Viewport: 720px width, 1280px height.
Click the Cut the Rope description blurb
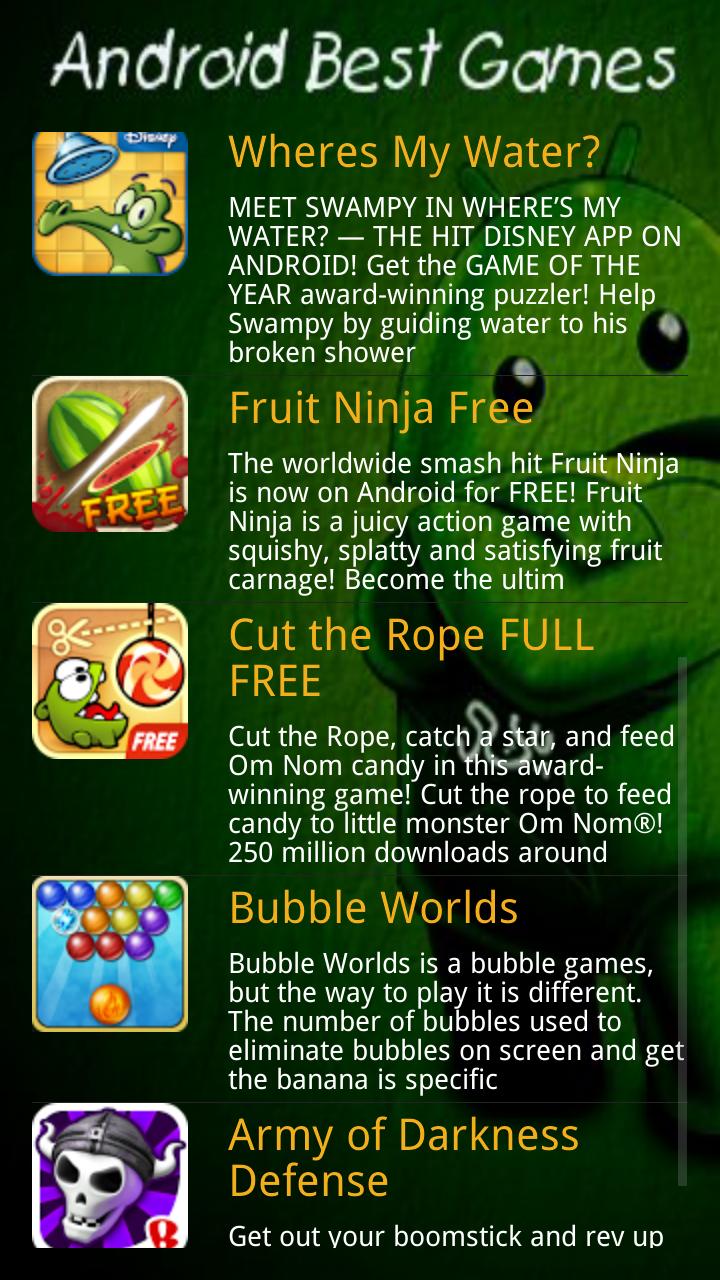coord(450,795)
